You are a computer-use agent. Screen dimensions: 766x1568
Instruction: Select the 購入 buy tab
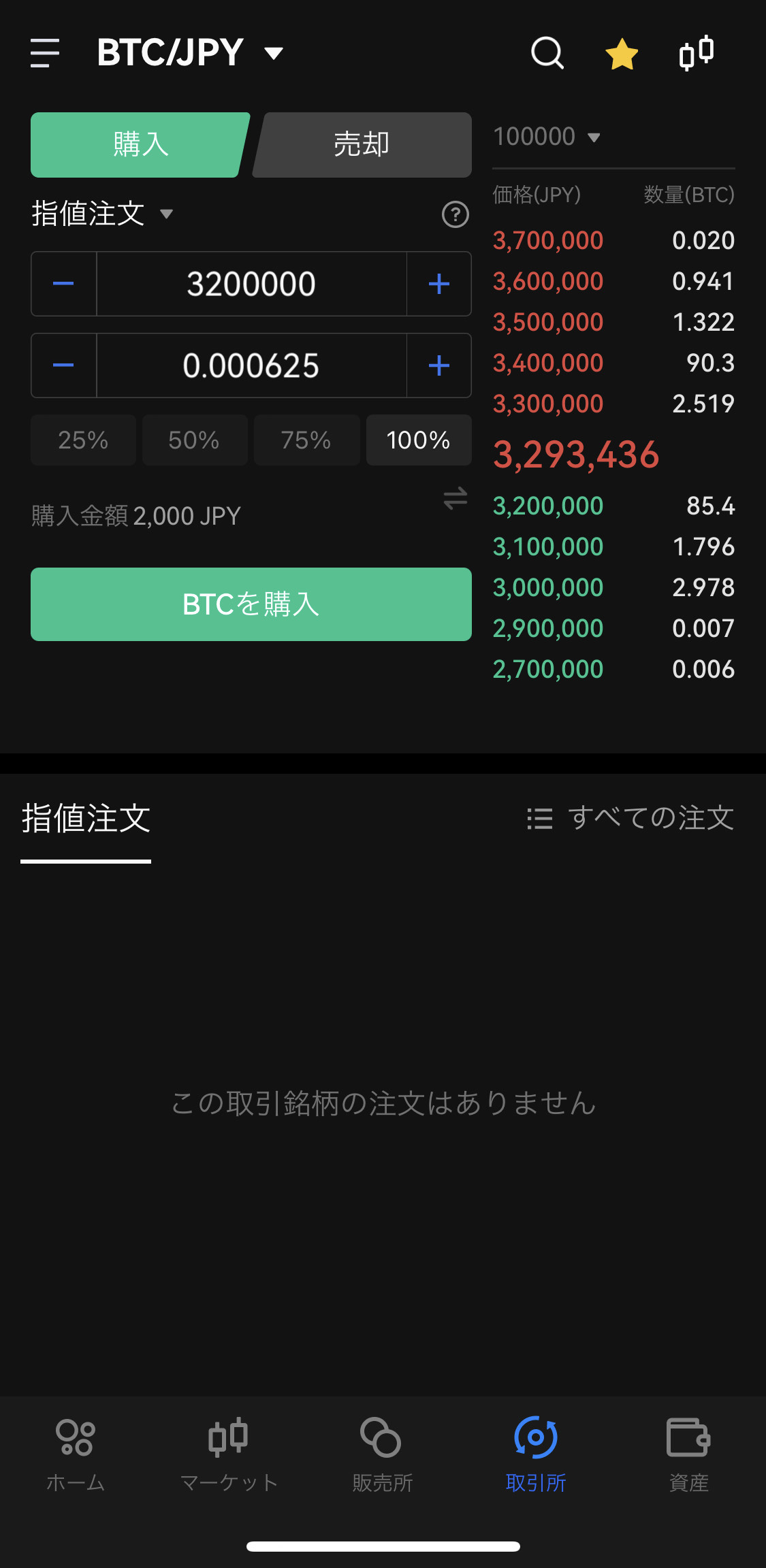140,145
